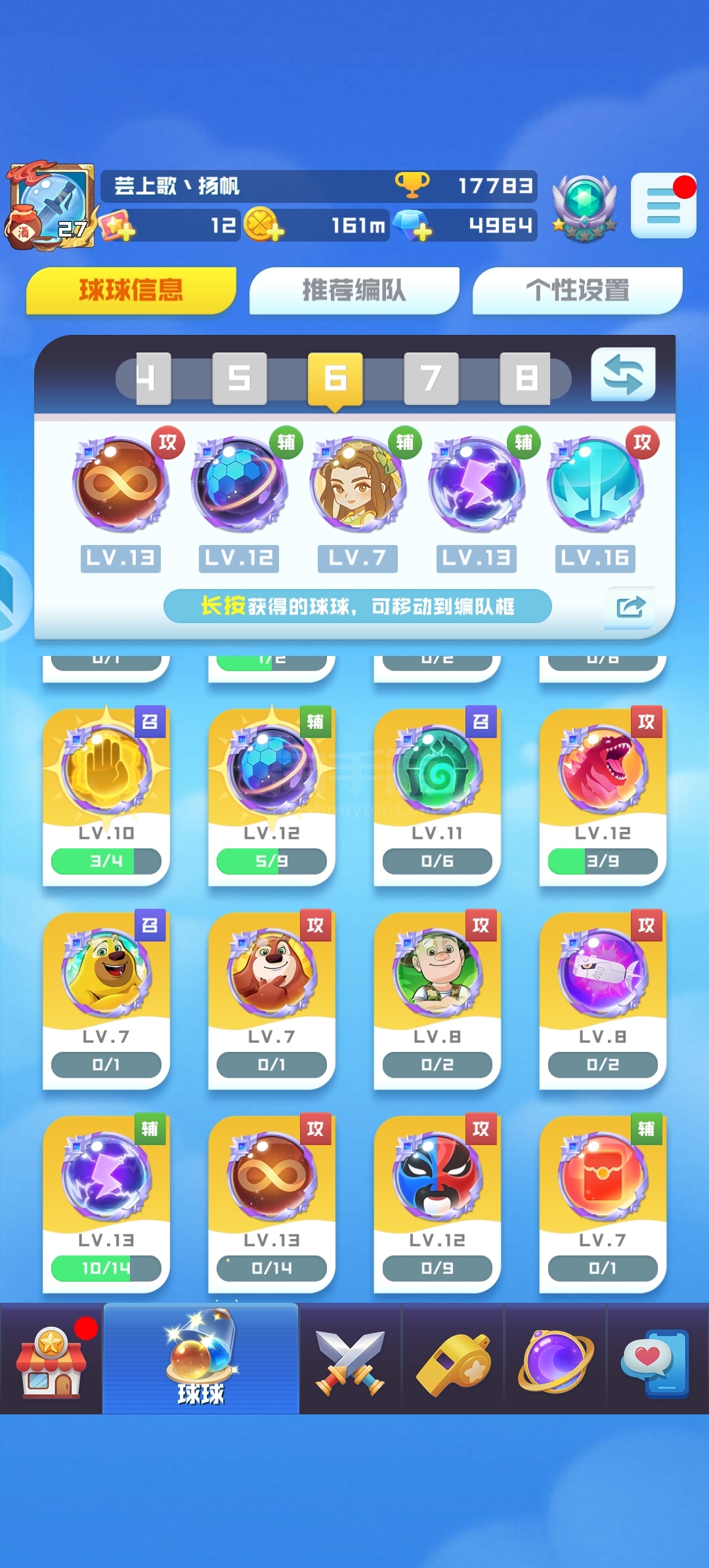
Task: Open the hamburger menu with red dot
Action: [663, 205]
